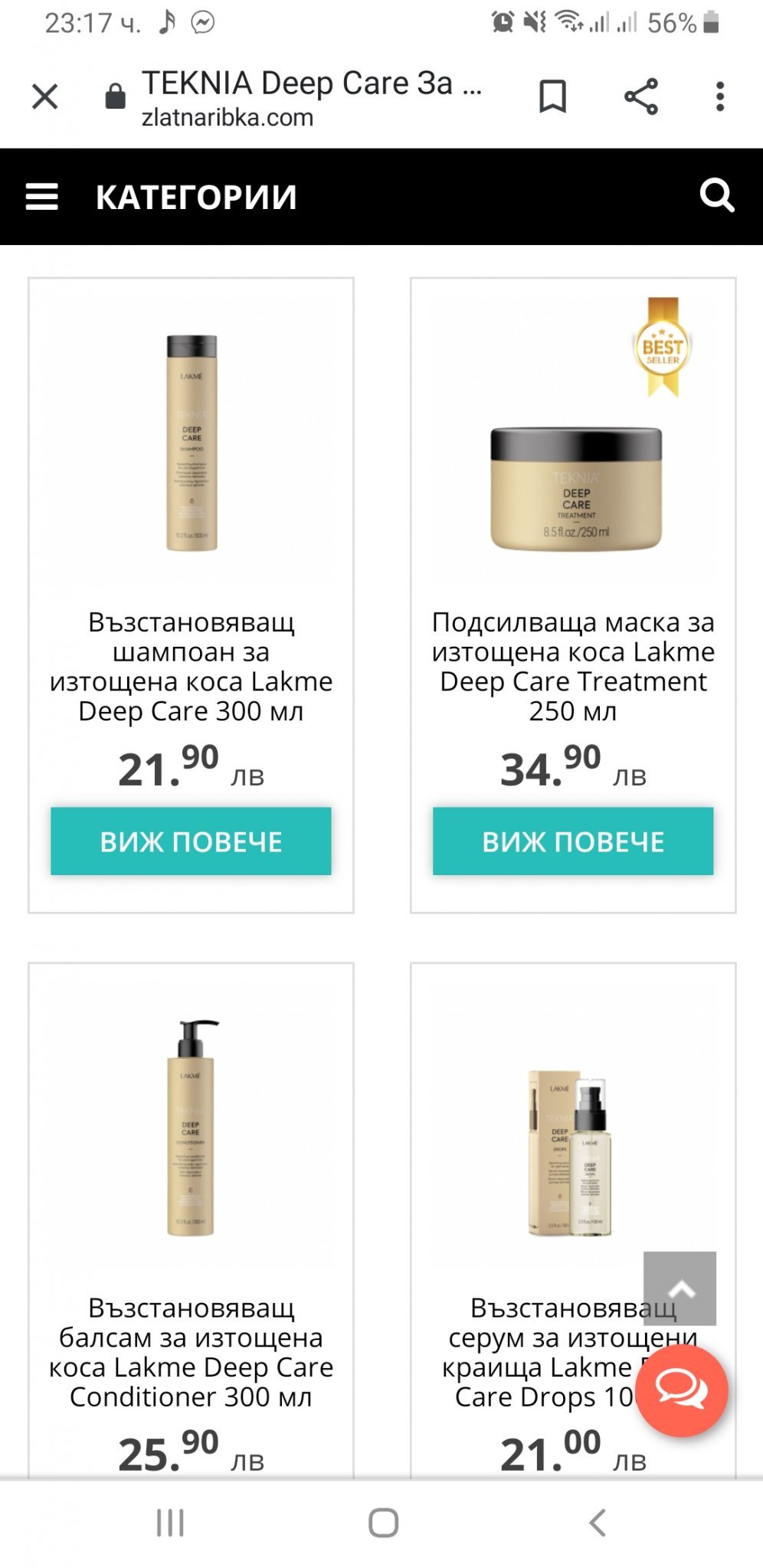Viewport: 763px width, 1568px height.
Task: Go back using the system navigation bar
Action: [598, 1522]
